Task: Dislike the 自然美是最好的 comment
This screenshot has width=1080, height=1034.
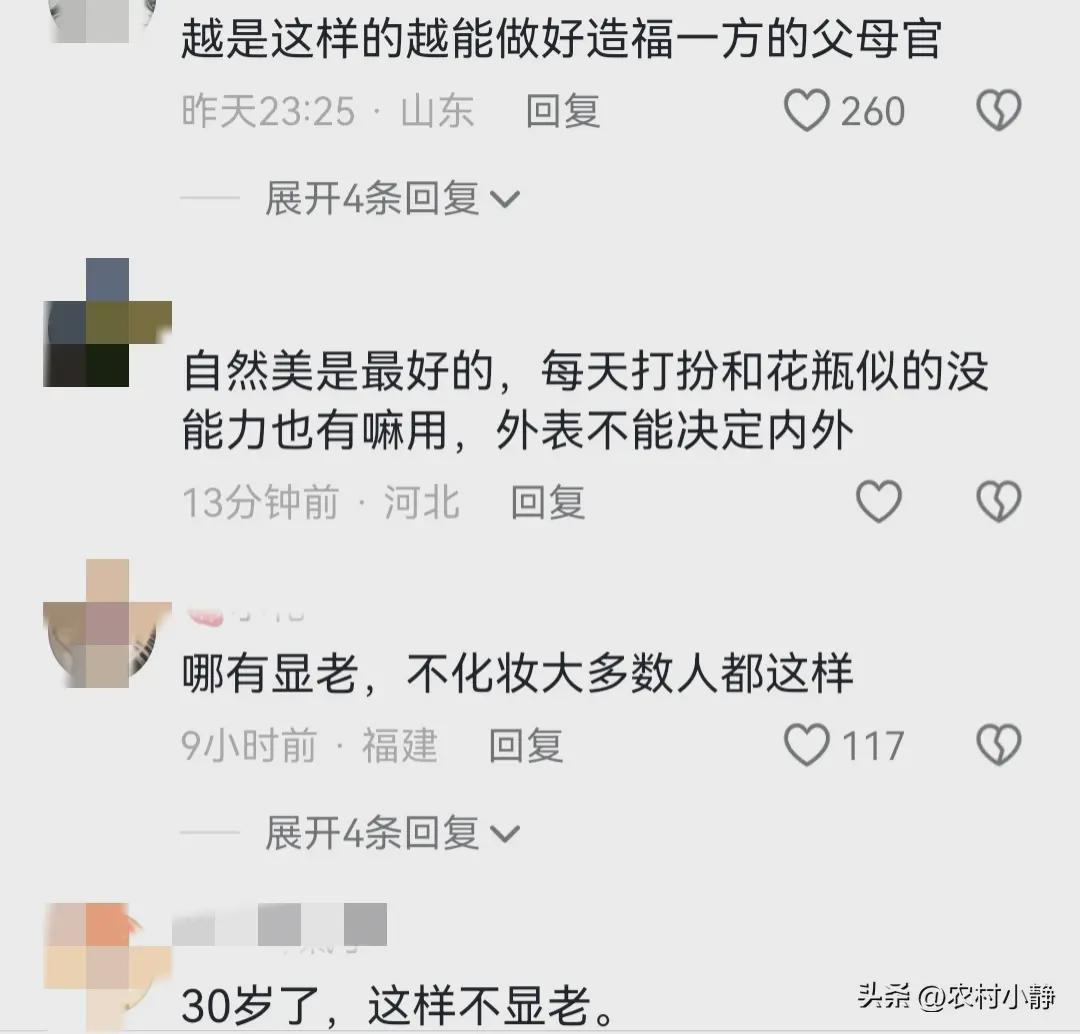Action: [998, 502]
